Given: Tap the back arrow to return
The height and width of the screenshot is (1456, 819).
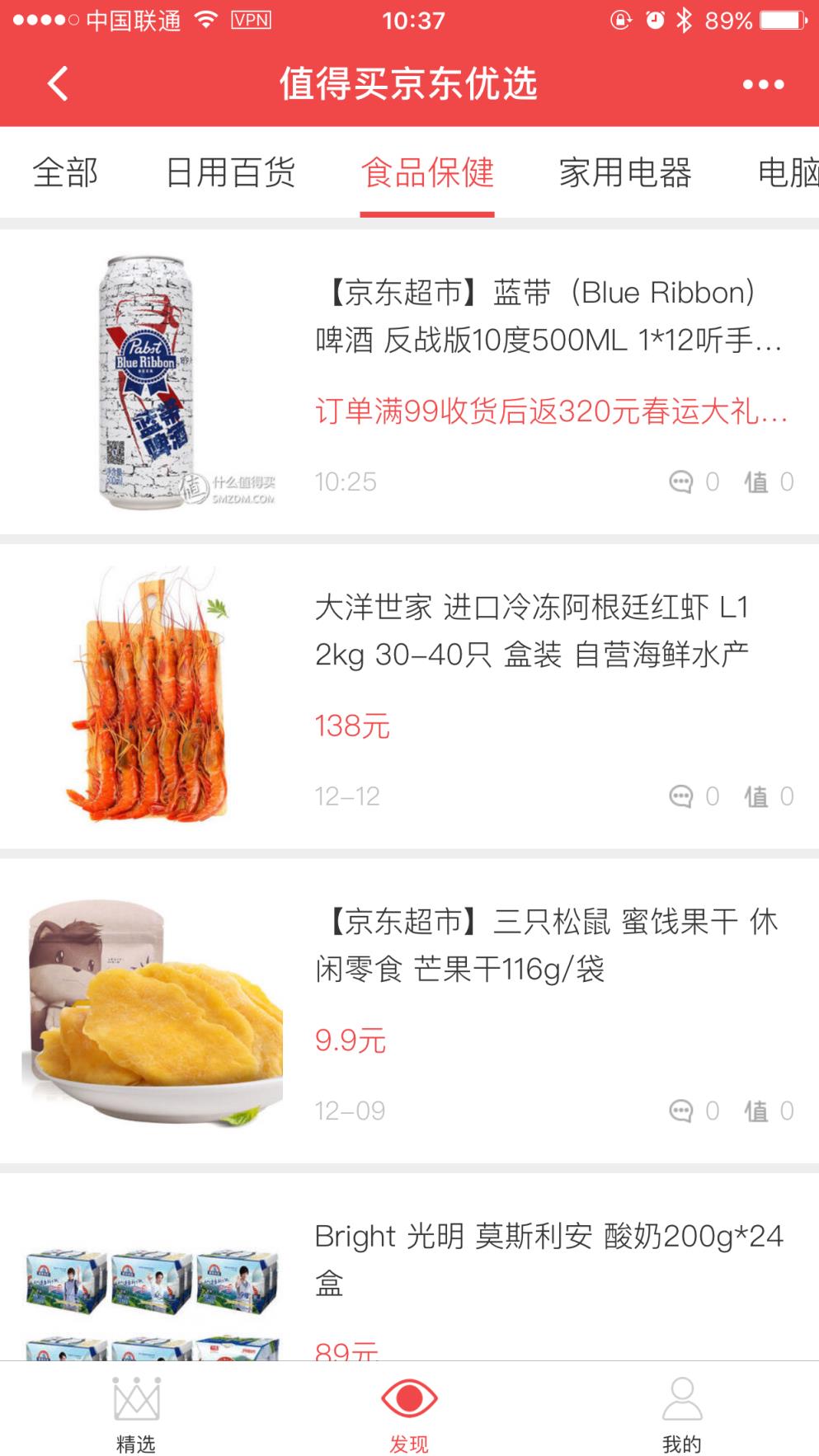Looking at the screenshot, I should pos(56,82).
